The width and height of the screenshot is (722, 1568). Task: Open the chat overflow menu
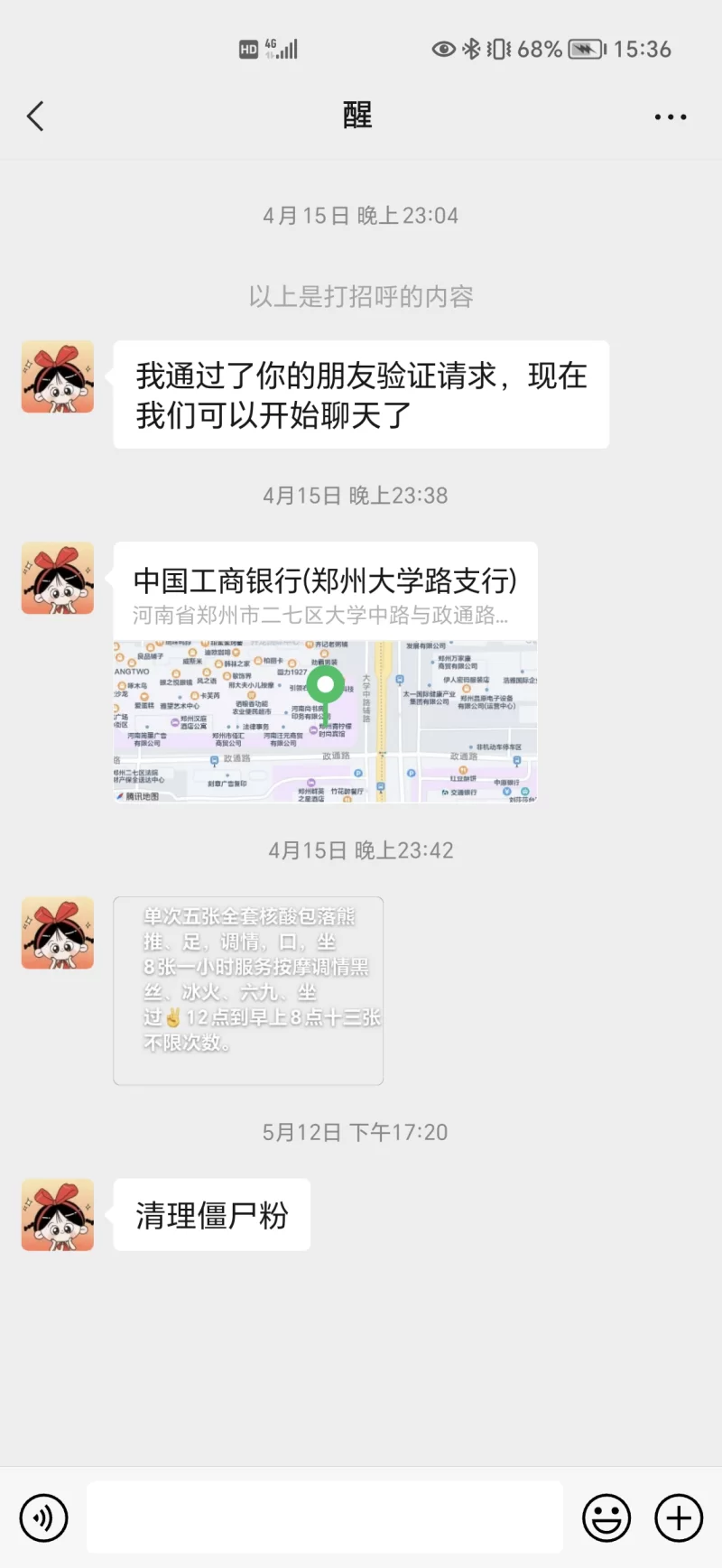(x=670, y=117)
